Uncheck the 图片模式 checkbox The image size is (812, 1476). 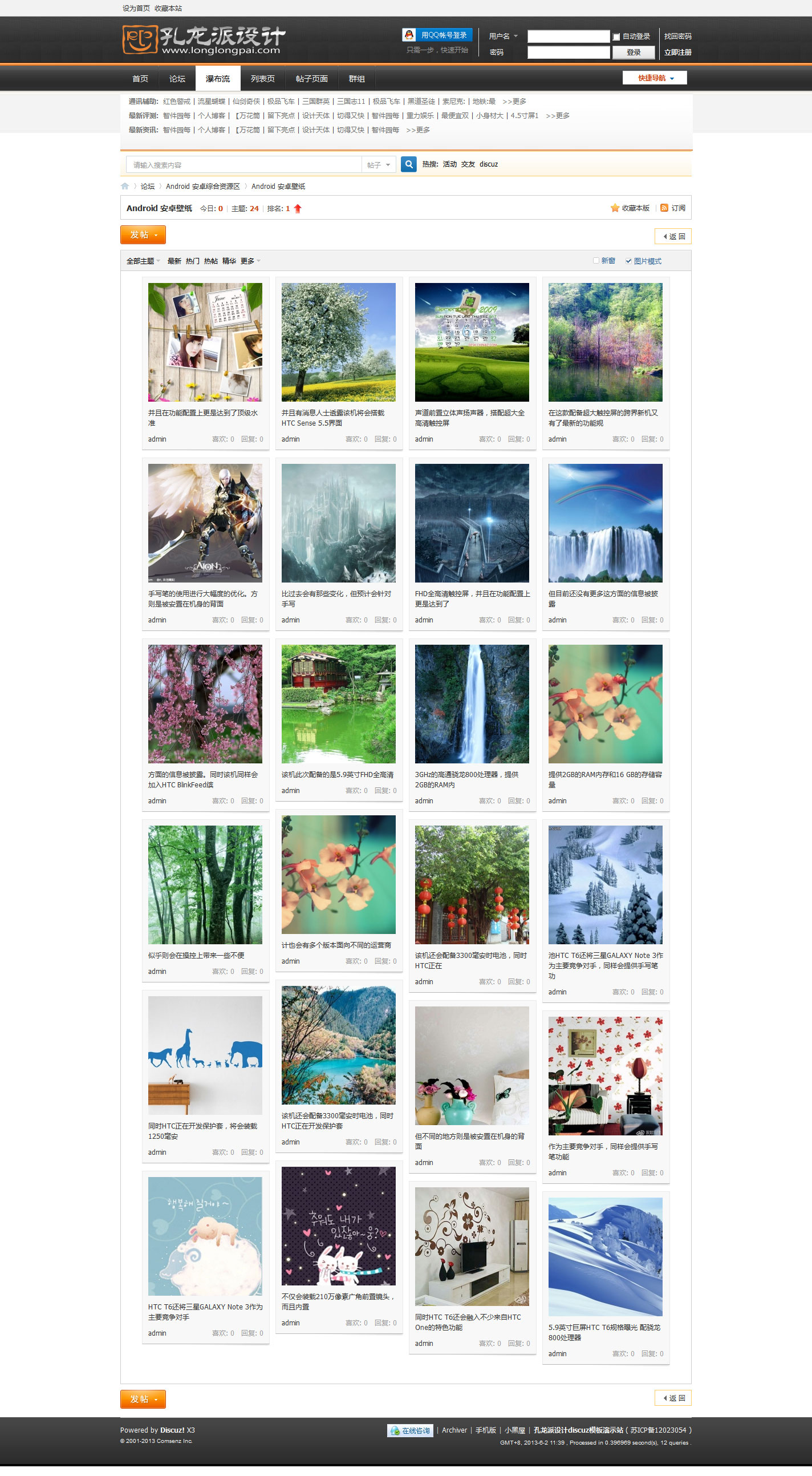pos(628,261)
